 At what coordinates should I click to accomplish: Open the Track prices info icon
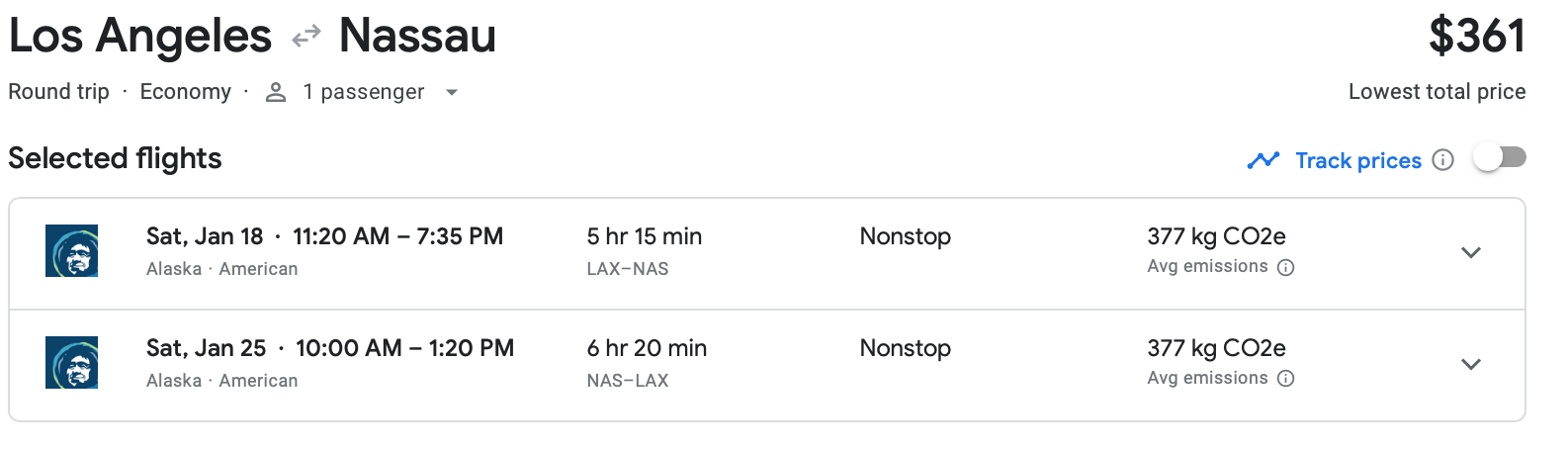(1443, 160)
